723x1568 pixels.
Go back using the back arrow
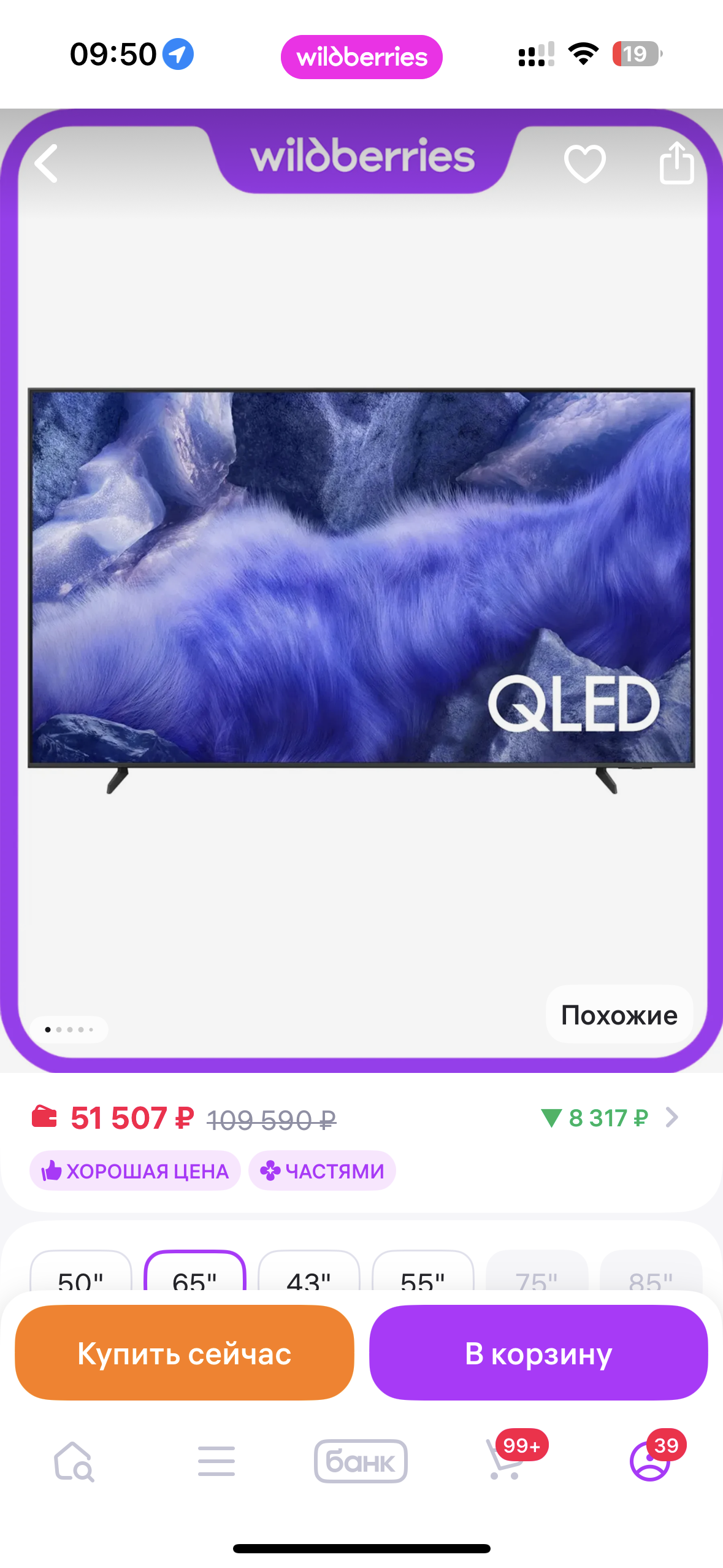[x=47, y=163]
